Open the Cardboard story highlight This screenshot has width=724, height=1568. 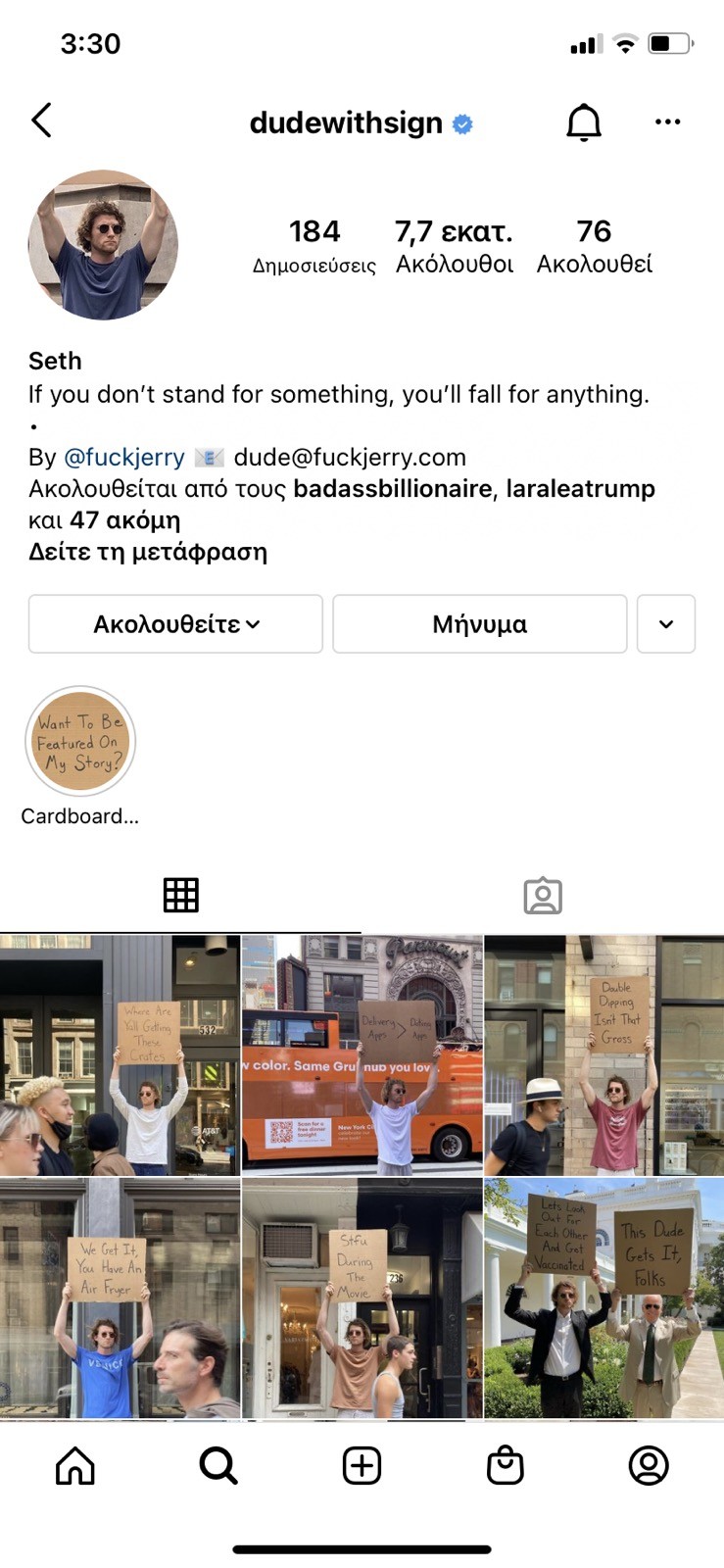[80, 742]
